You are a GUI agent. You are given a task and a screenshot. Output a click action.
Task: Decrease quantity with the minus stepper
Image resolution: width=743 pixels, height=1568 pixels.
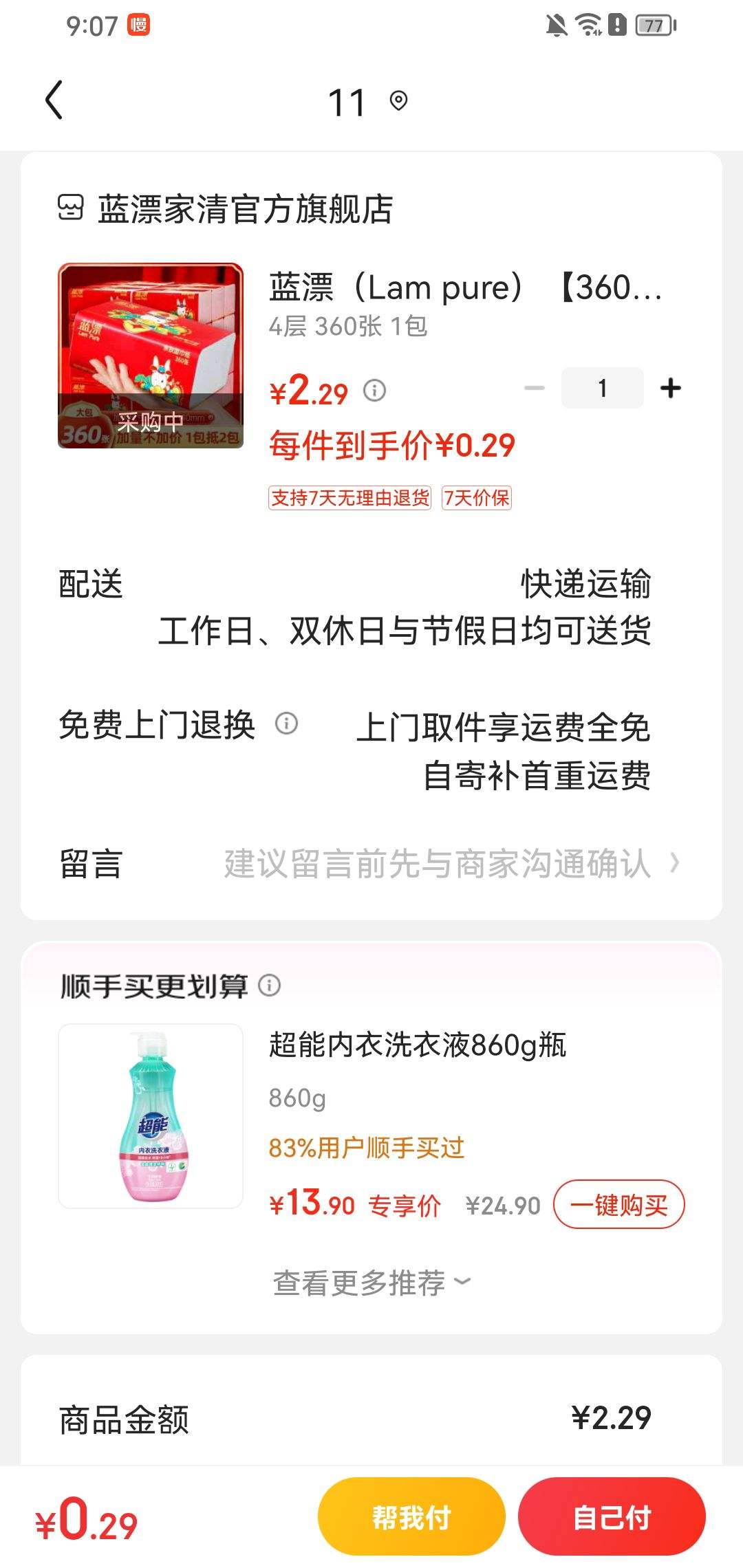533,387
